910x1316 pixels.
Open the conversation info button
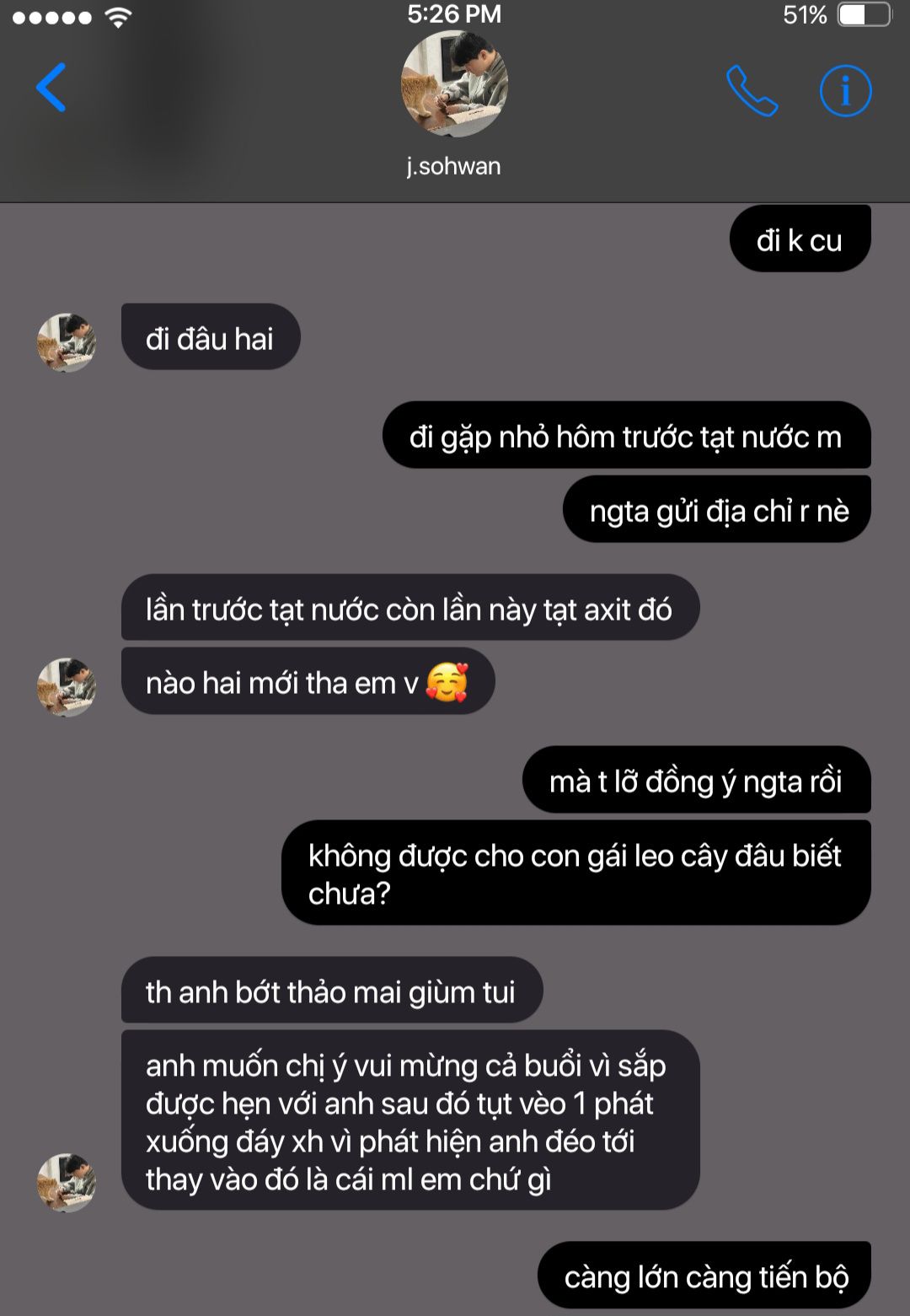(x=845, y=90)
